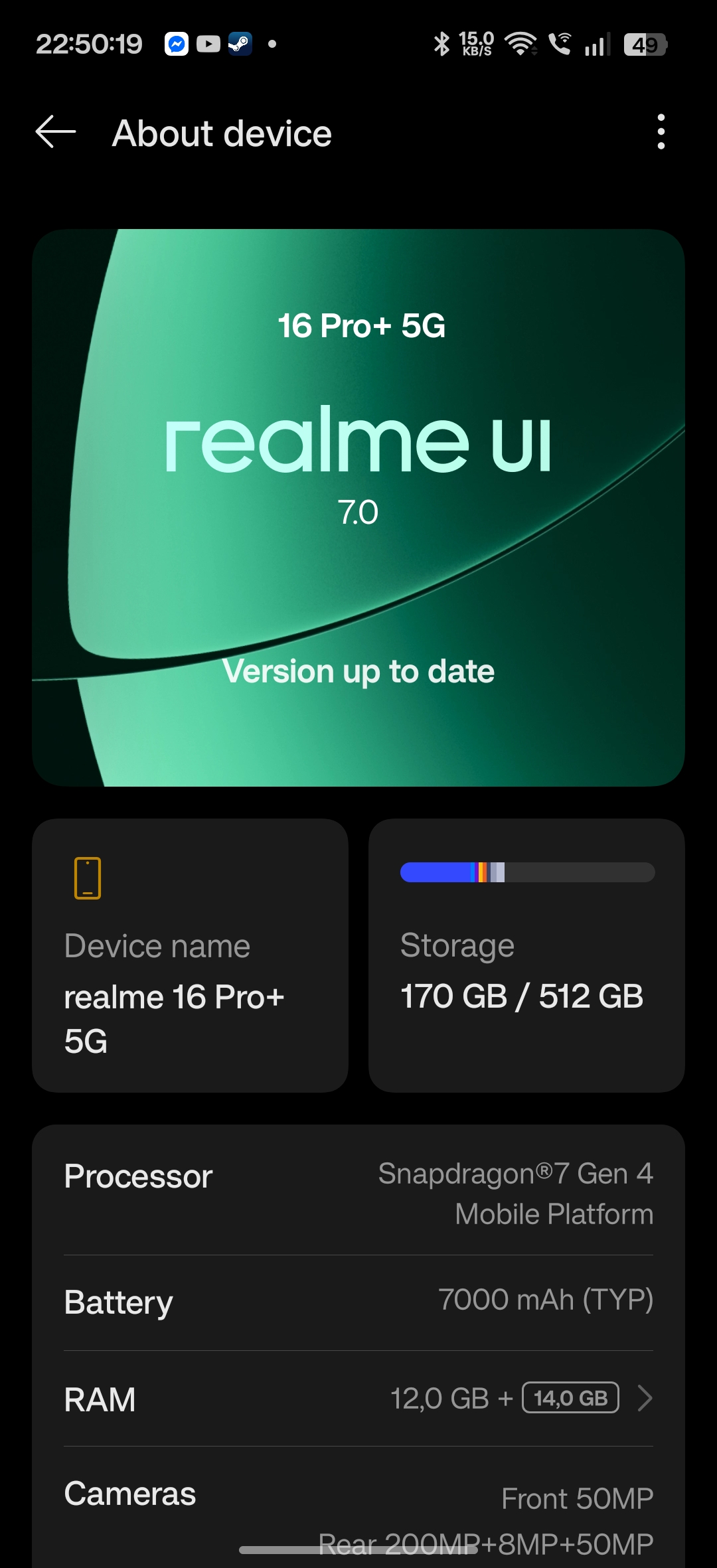717x1568 pixels.
Task: Open the realme UI 7.0 version card
Action: point(358,508)
